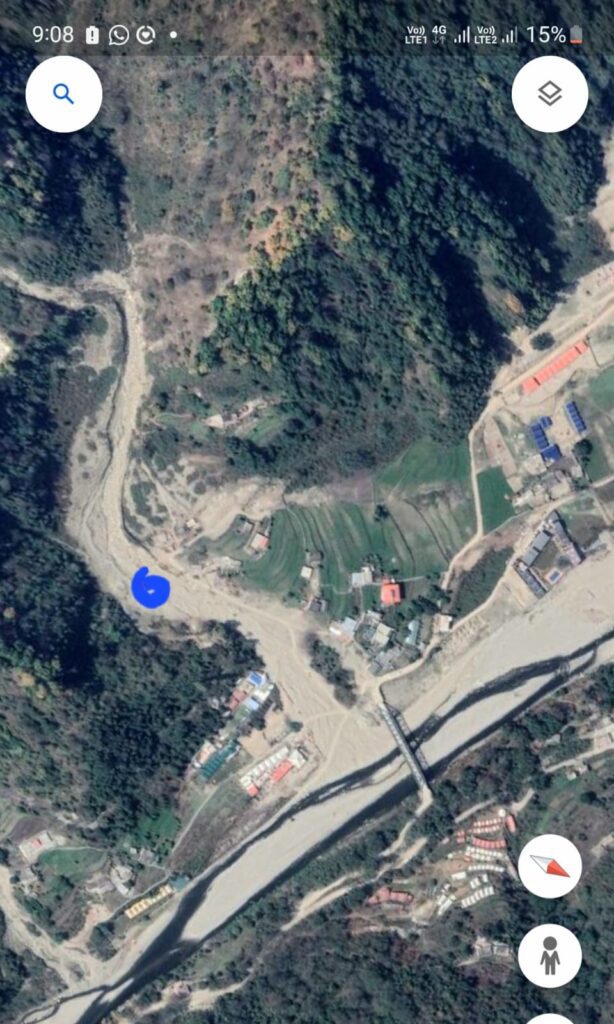
Task: Open the map layers selector
Action: [550, 94]
